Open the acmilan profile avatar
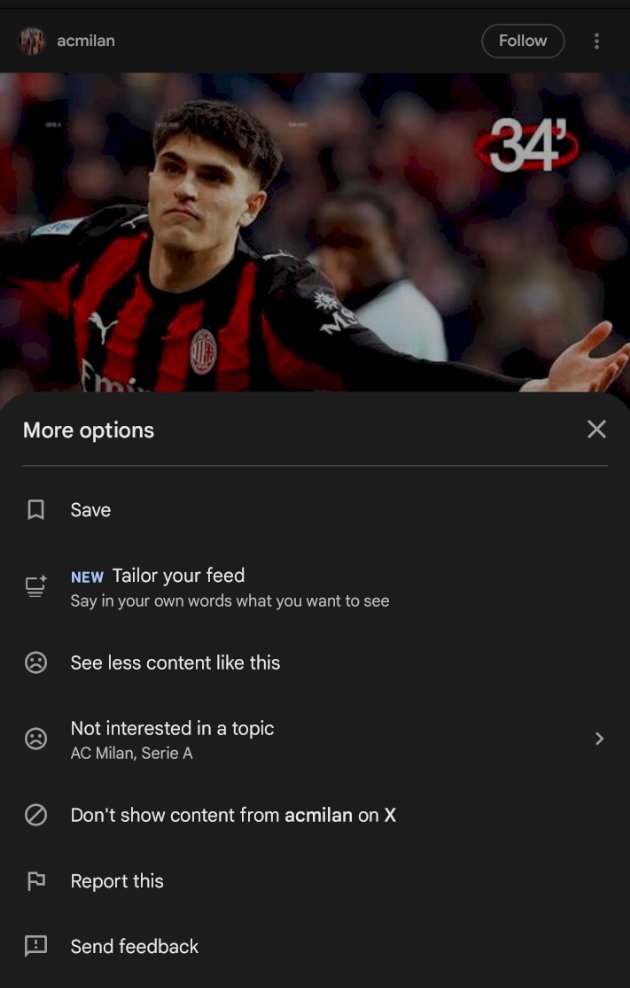Screen dimensions: 630x988 (32, 41)
